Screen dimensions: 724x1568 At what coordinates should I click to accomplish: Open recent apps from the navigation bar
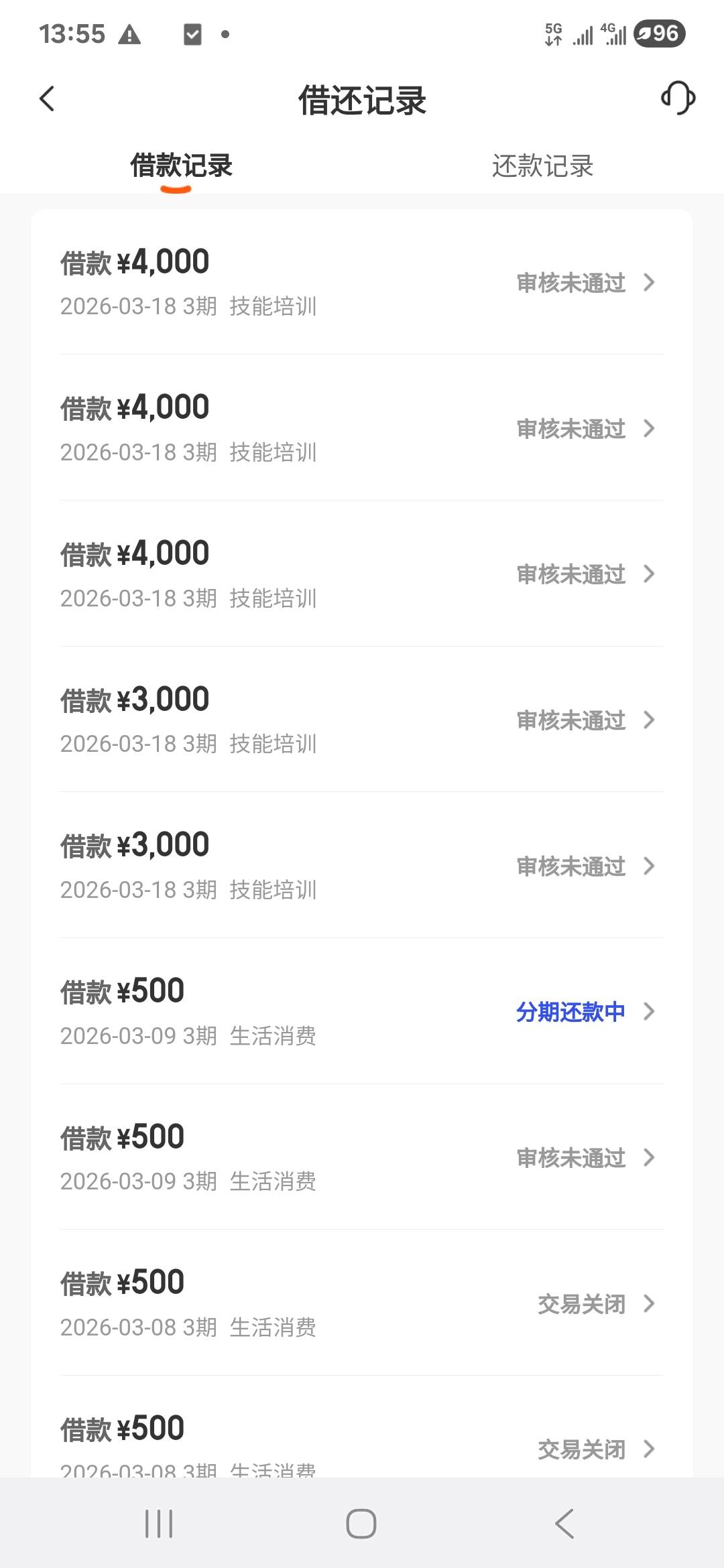(x=159, y=1524)
